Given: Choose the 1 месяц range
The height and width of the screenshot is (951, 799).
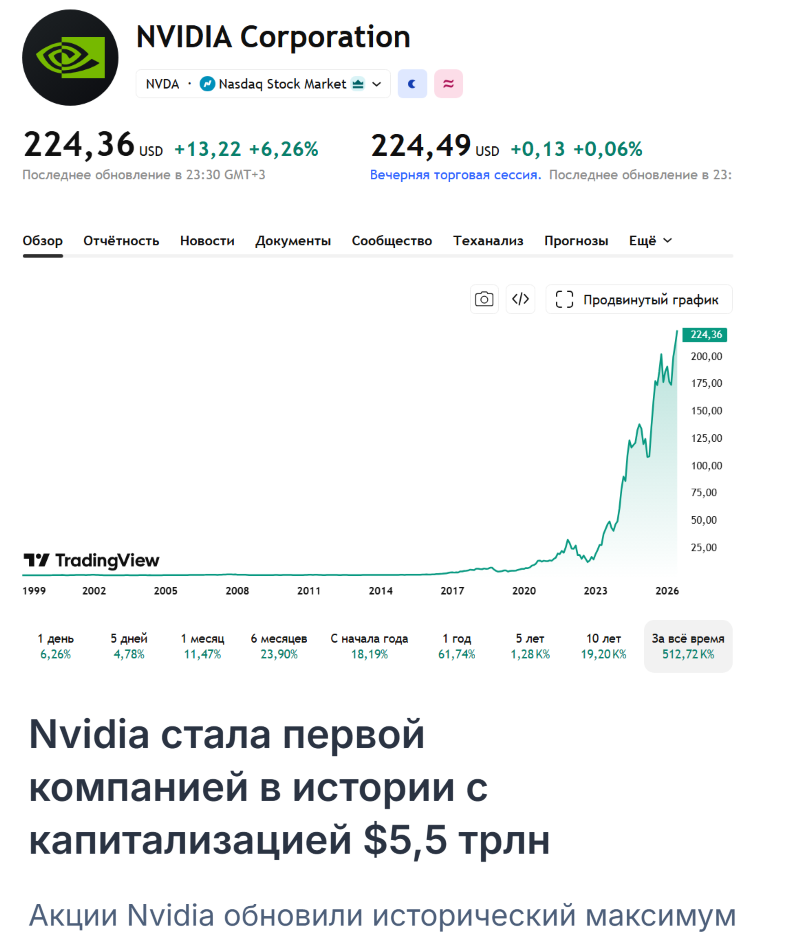Looking at the screenshot, I should click(x=203, y=646).
